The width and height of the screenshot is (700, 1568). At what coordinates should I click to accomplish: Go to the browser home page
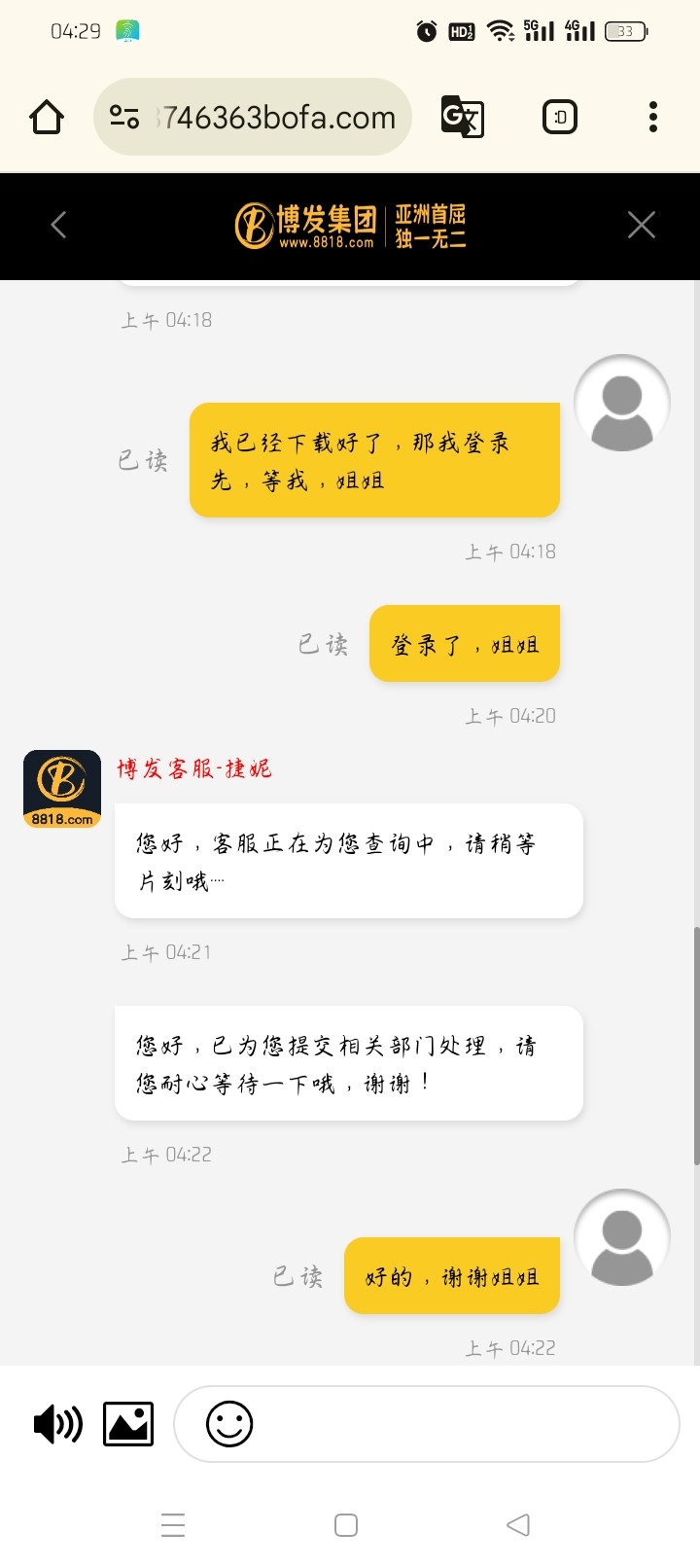click(47, 118)
